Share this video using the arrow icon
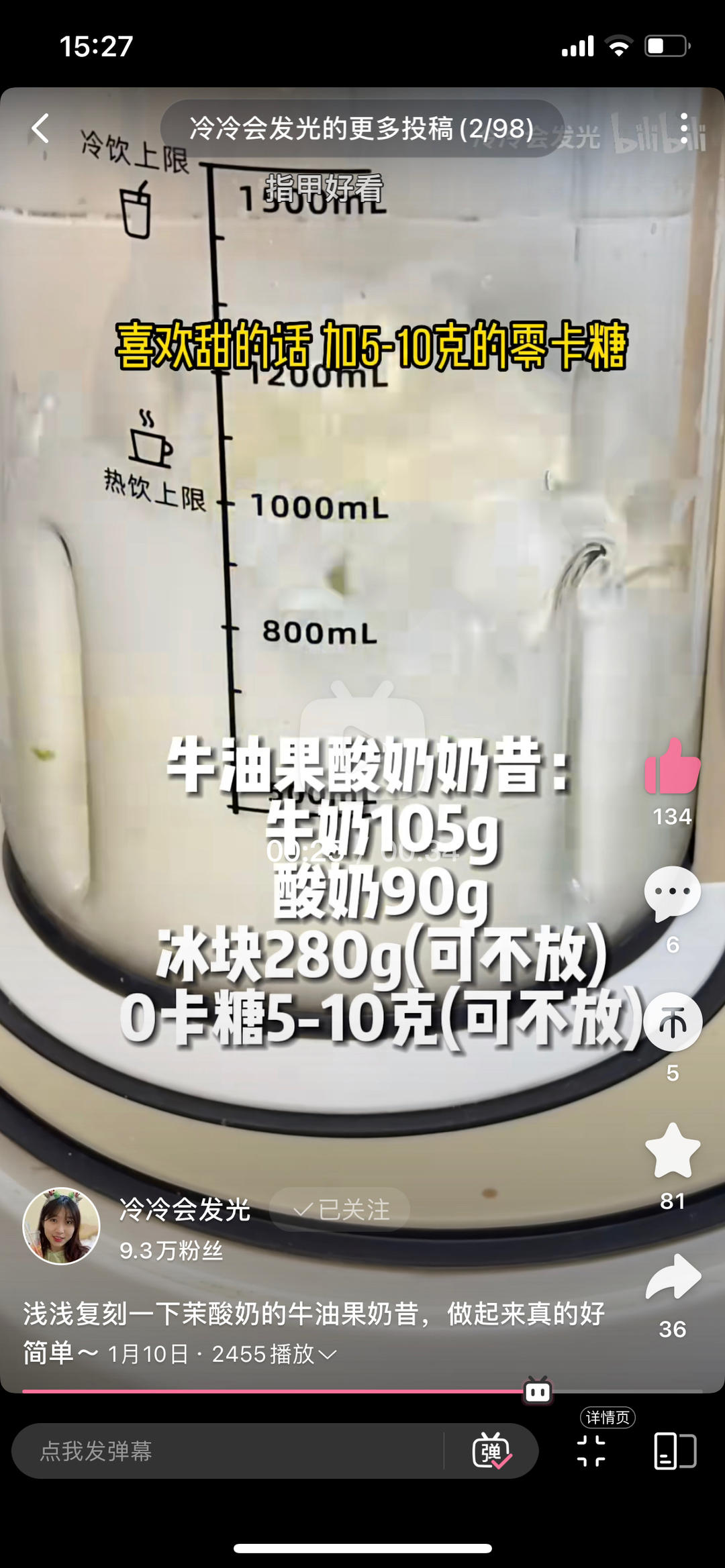The width and height of the screenshot is (725, 1568). [673, 1277]
